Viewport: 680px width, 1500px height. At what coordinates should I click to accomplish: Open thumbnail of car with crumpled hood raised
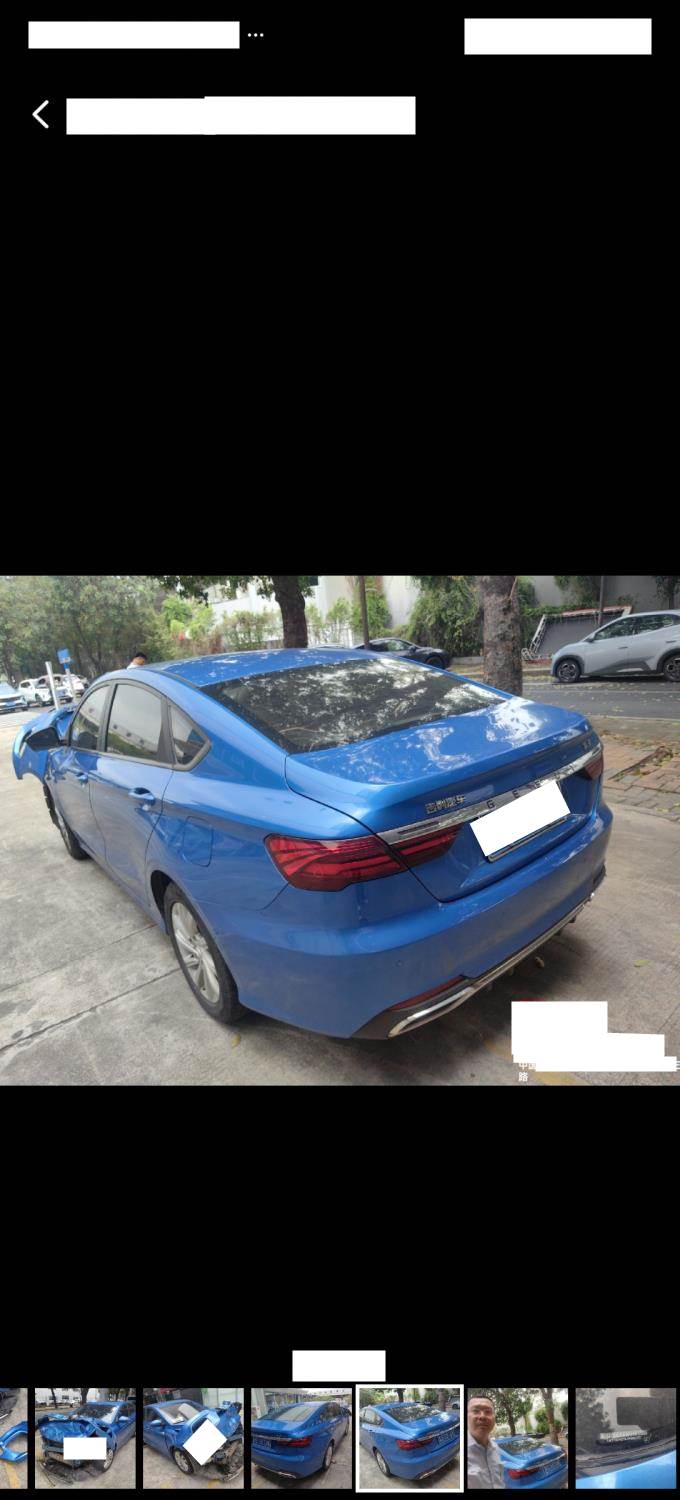193,1438
